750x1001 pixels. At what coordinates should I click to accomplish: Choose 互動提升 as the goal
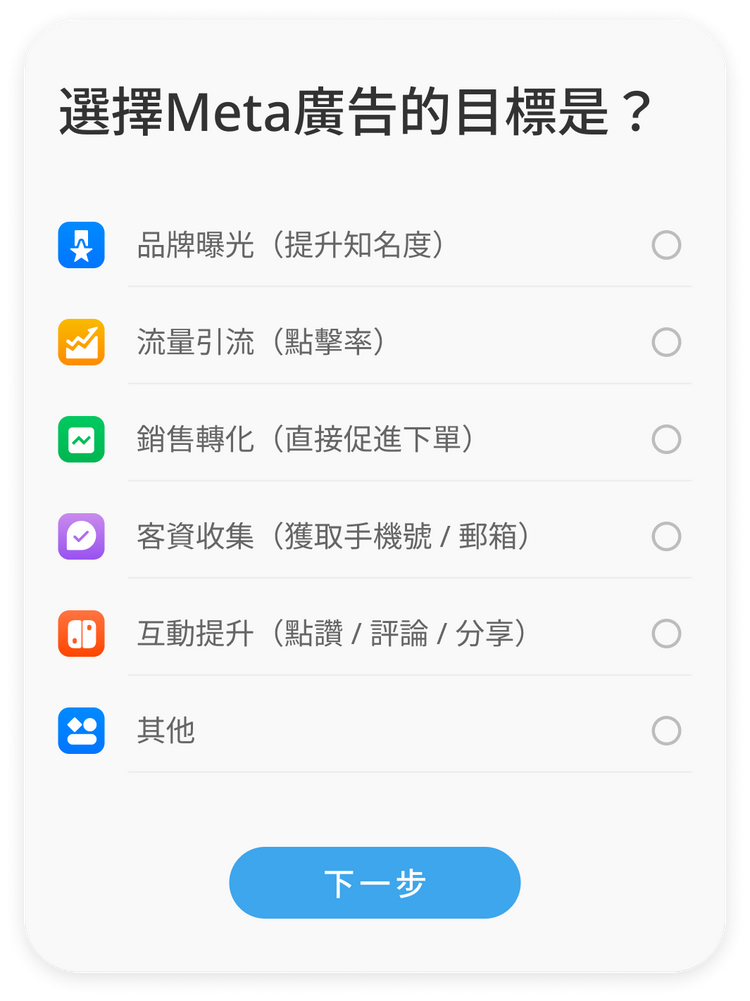click(x=666, y=634)
